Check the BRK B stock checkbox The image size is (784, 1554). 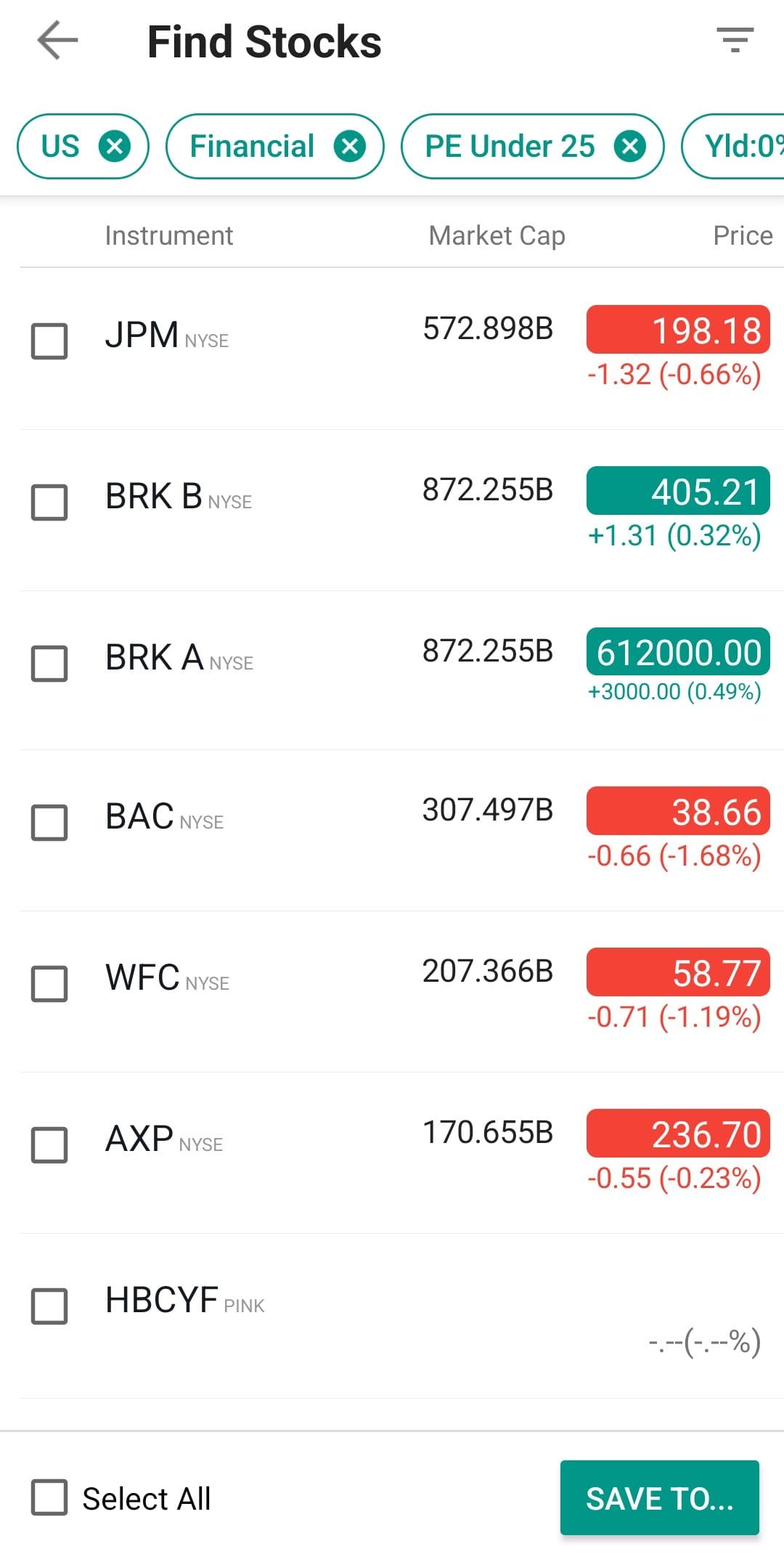coord(49,500)
